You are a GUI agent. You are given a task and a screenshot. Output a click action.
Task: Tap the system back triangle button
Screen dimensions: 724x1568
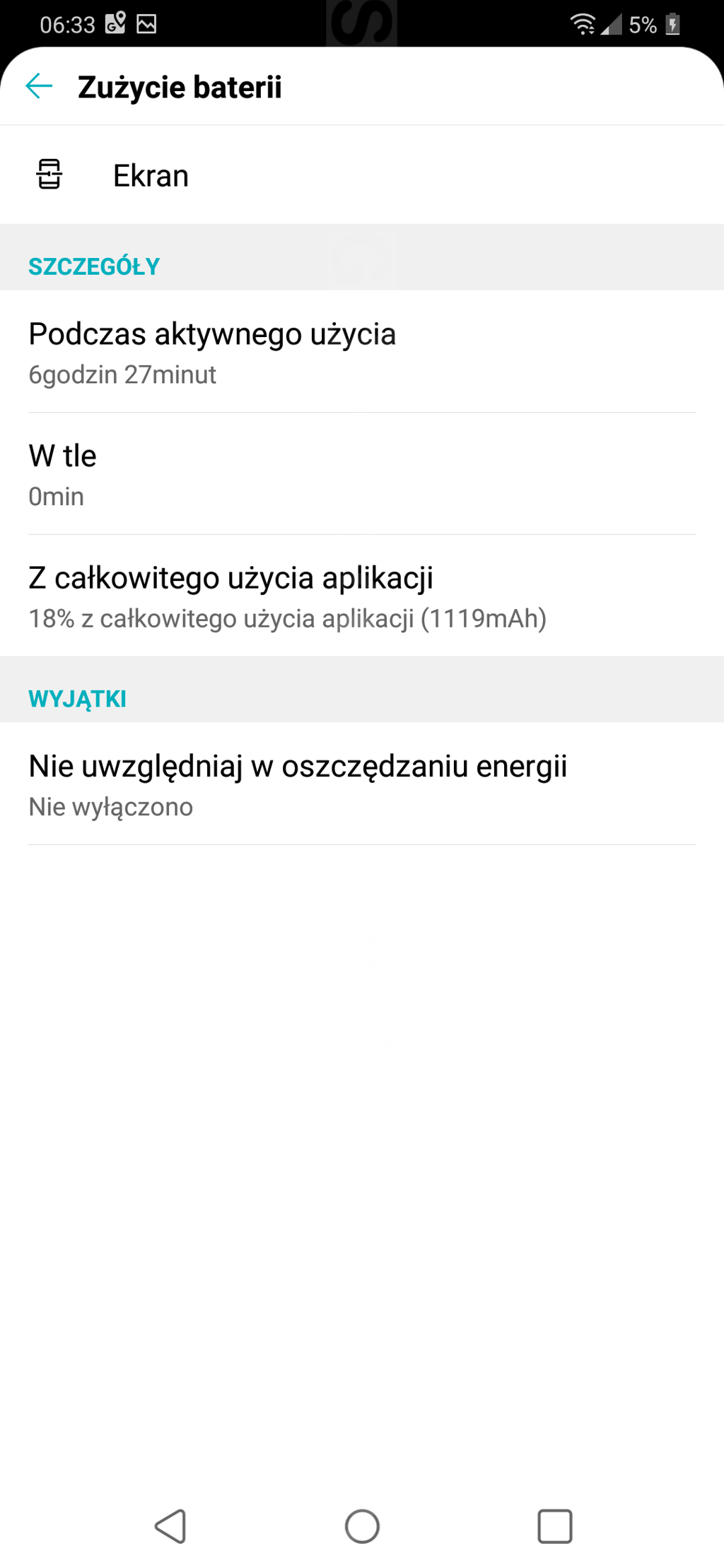click(x=170, y=1526)
